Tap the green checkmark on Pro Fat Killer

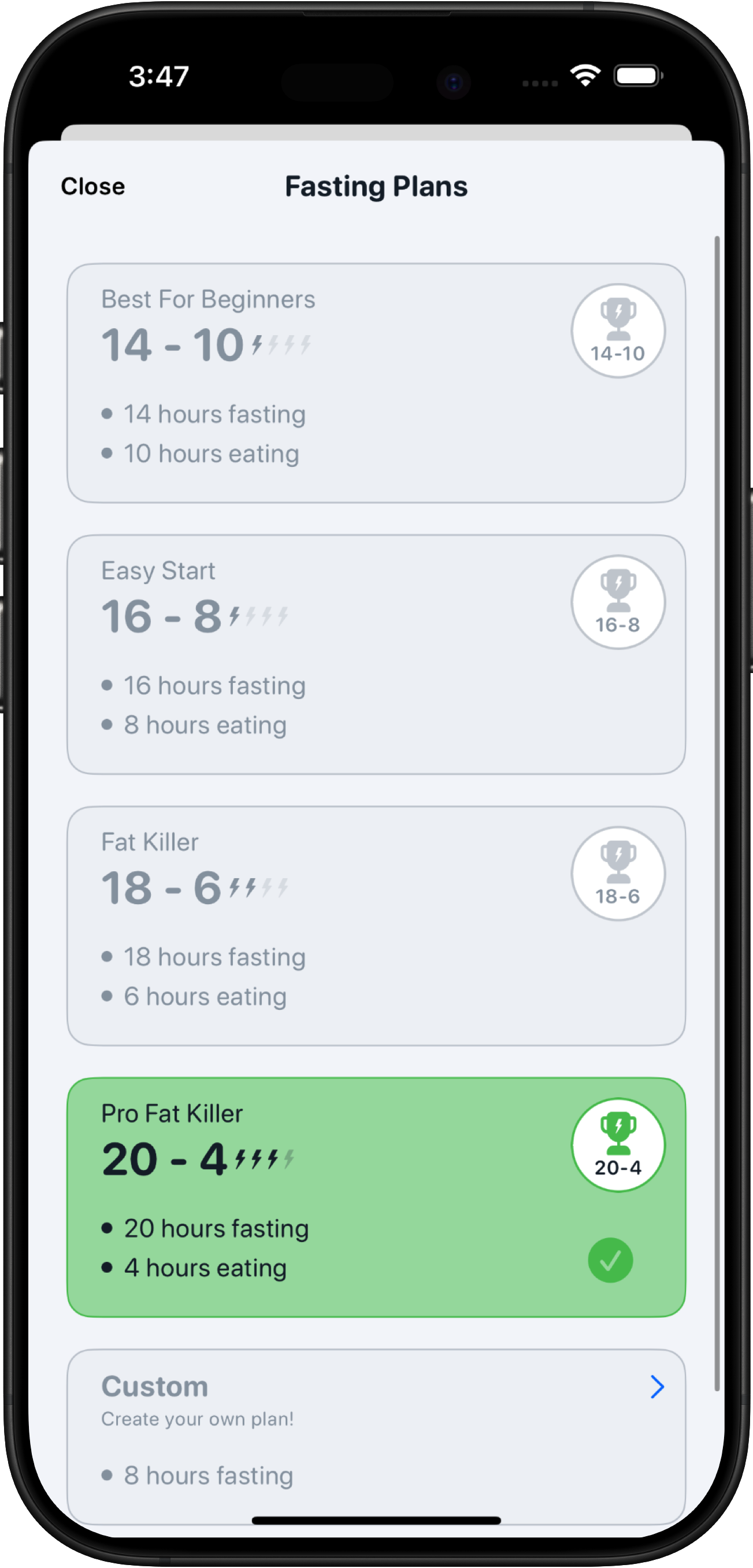click(x=611, y=1259)
